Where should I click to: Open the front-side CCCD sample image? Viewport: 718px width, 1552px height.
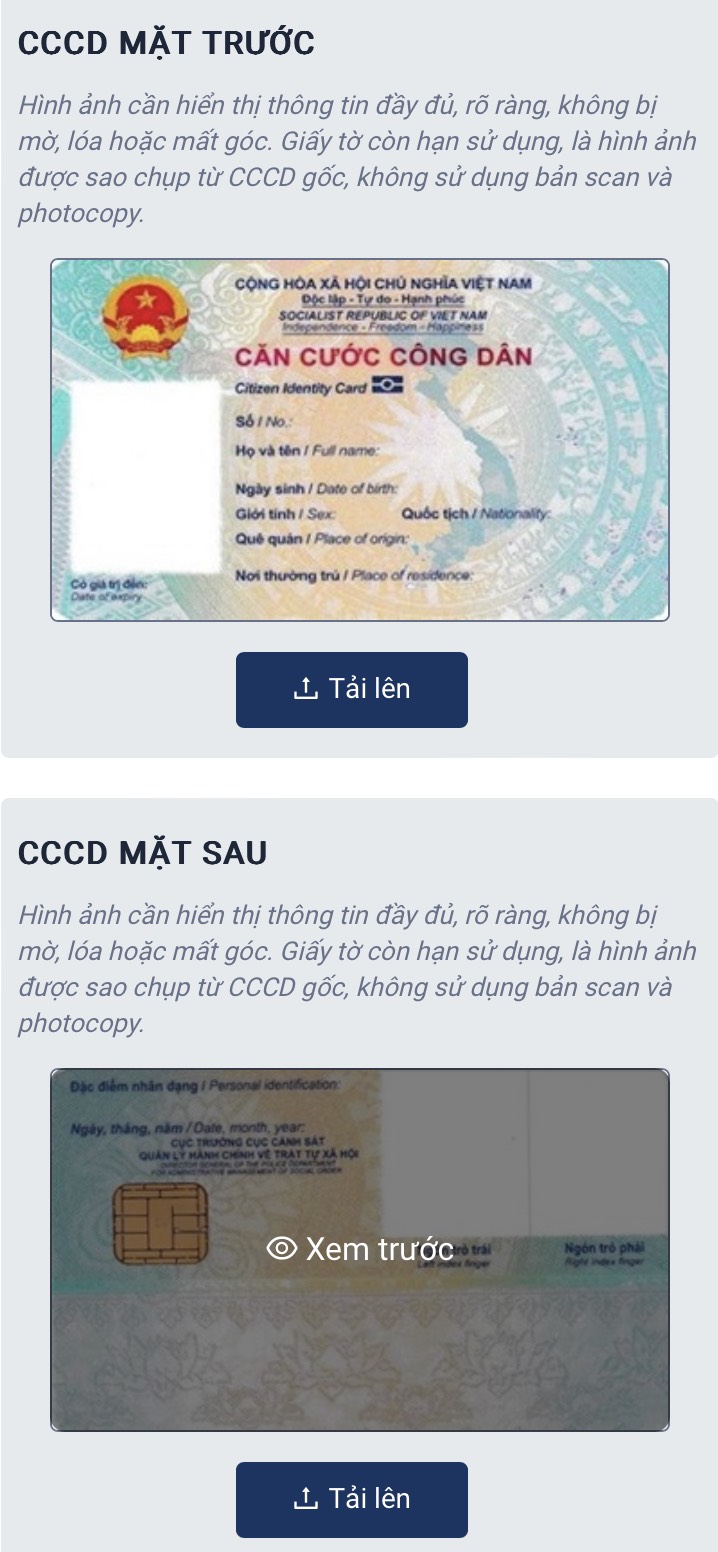(x=360, y=440)
